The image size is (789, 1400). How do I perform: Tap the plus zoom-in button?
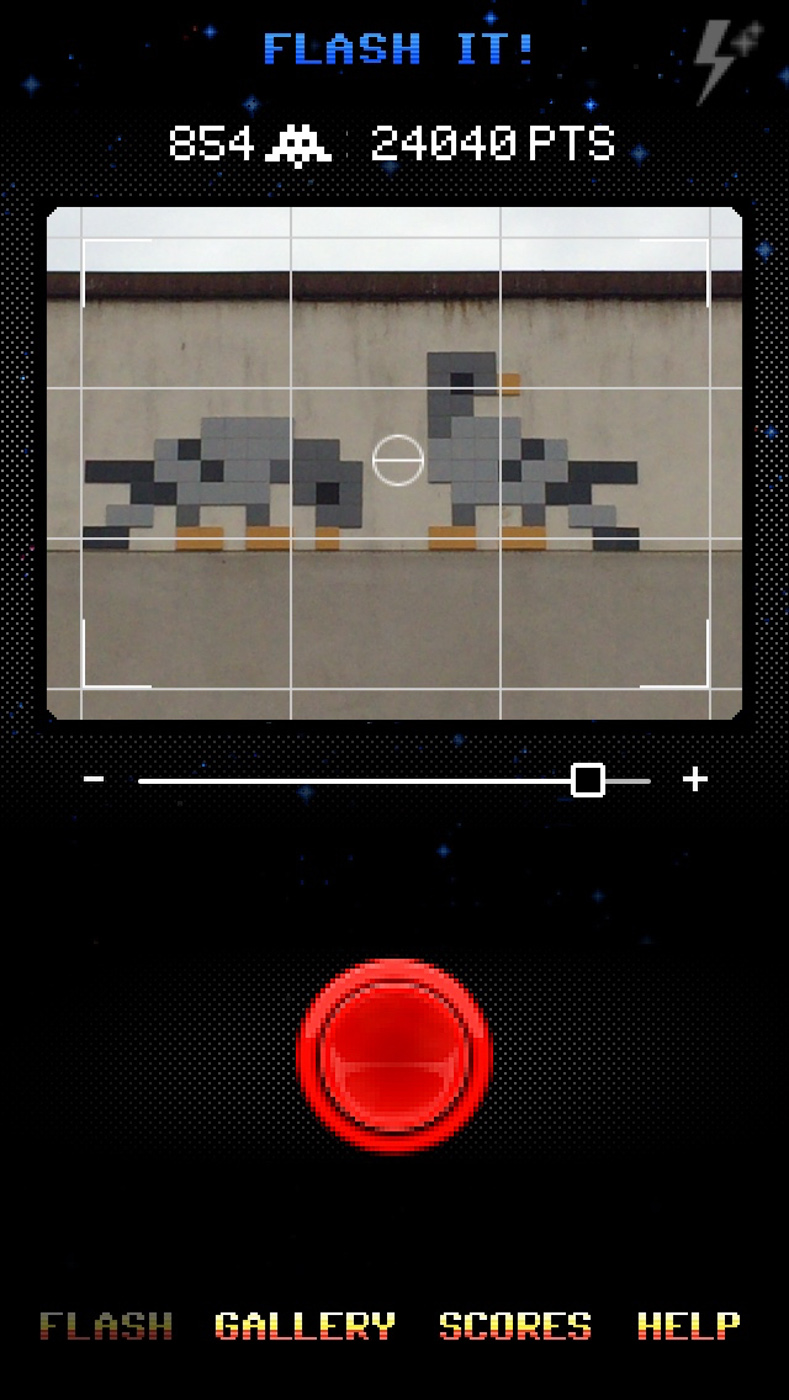tap(695, 779)
